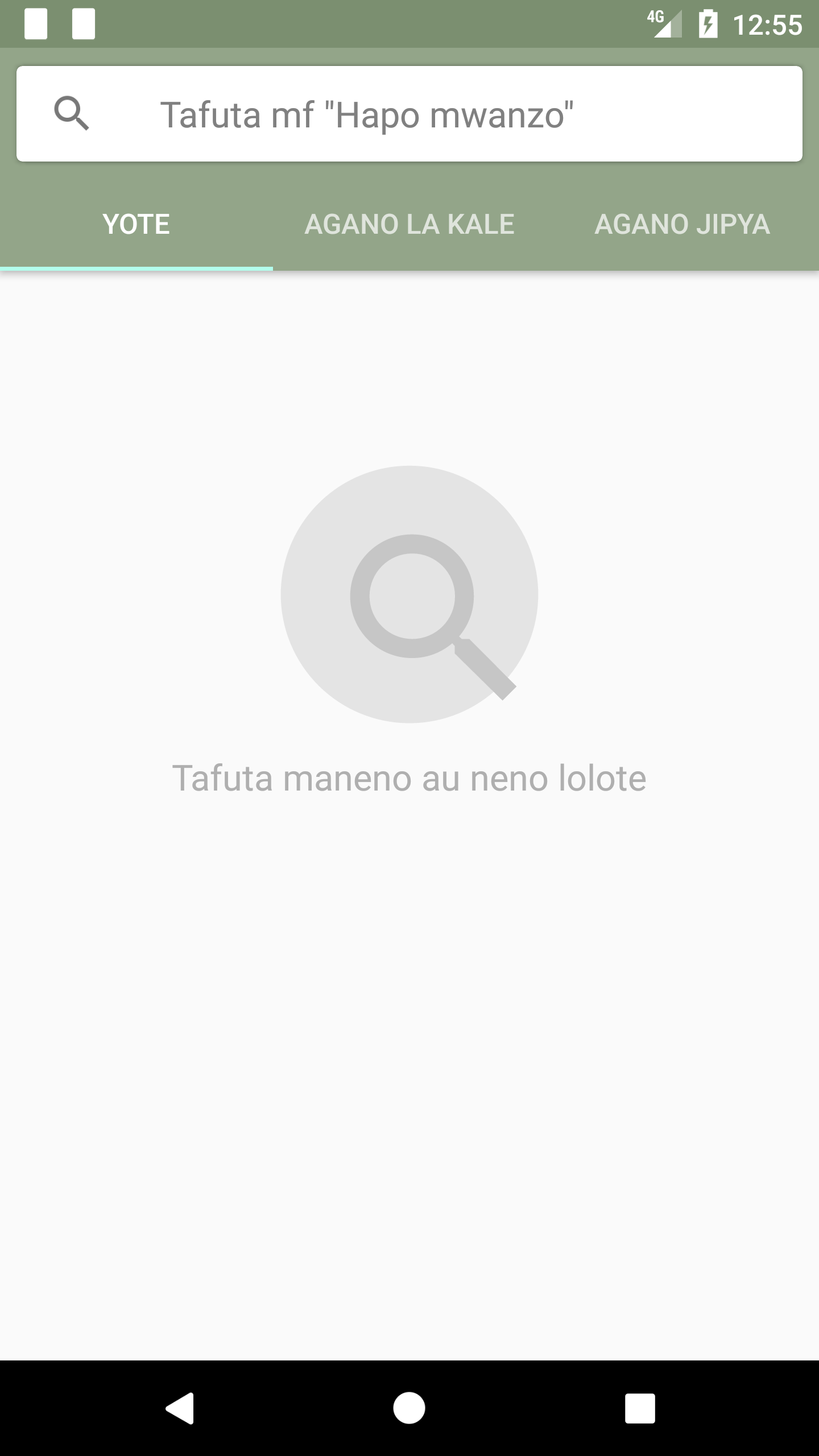Click the clock showing 12:55

(768, 24)
